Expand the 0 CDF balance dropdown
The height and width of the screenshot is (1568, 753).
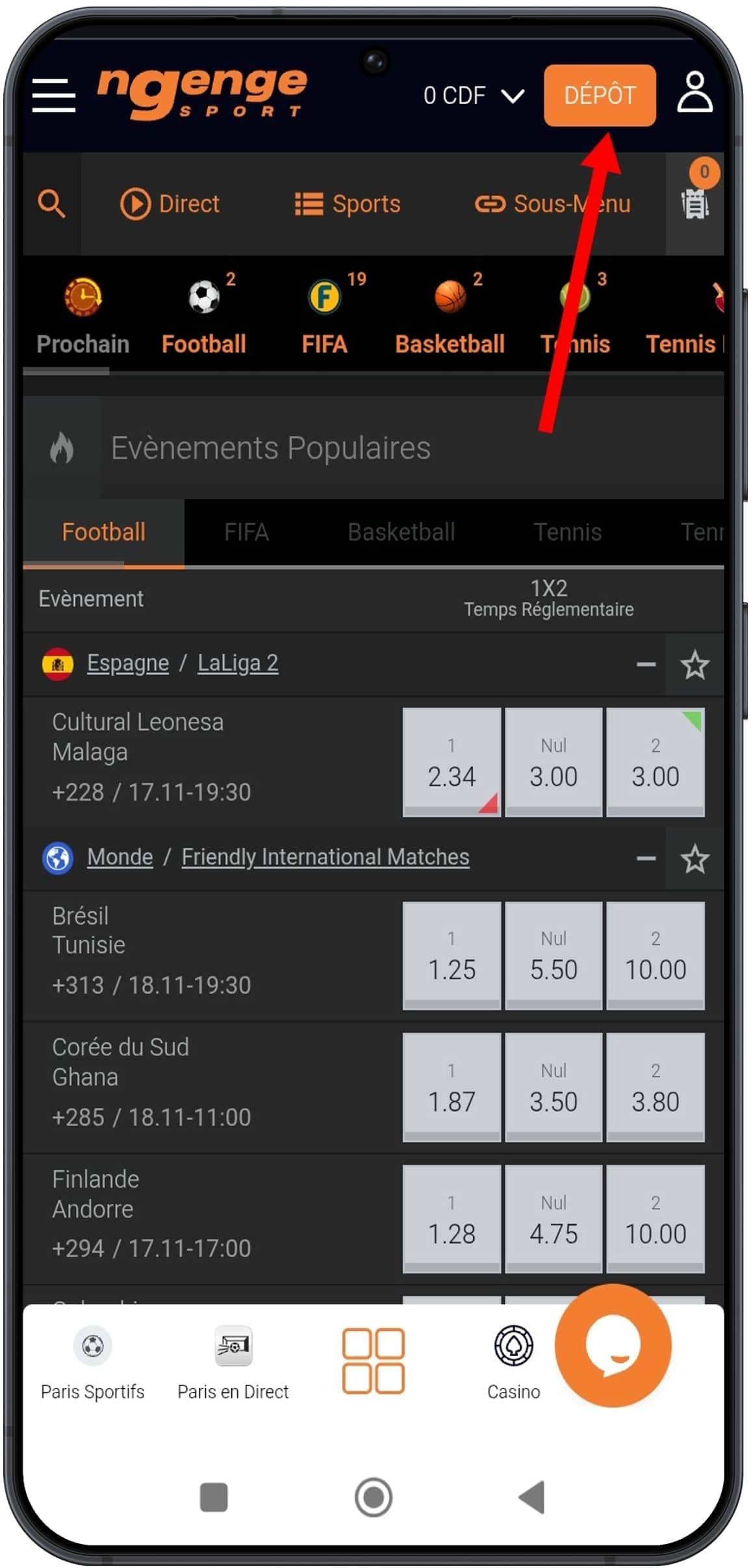[474, 96]
